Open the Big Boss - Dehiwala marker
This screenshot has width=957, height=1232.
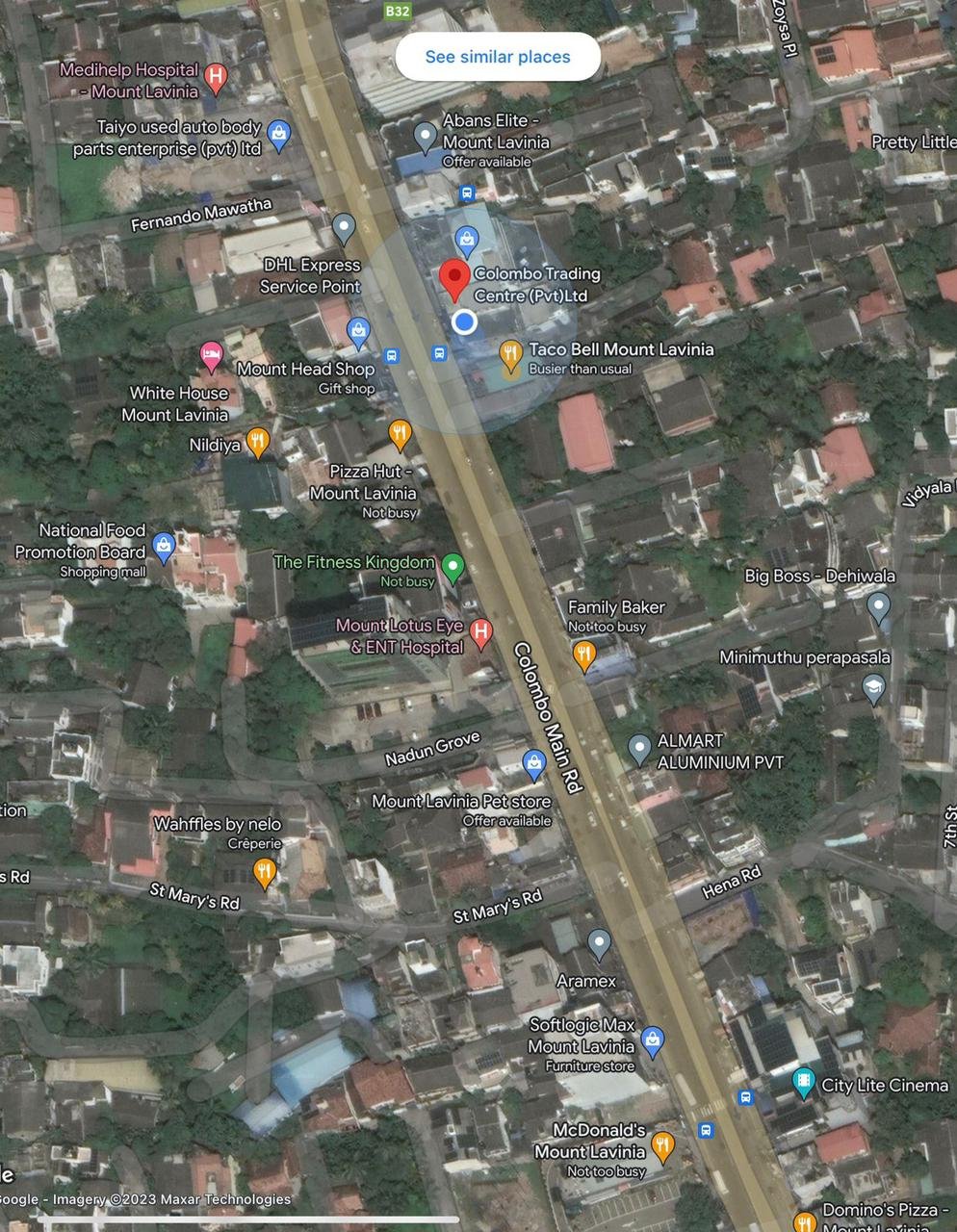(x=878, y=606)
